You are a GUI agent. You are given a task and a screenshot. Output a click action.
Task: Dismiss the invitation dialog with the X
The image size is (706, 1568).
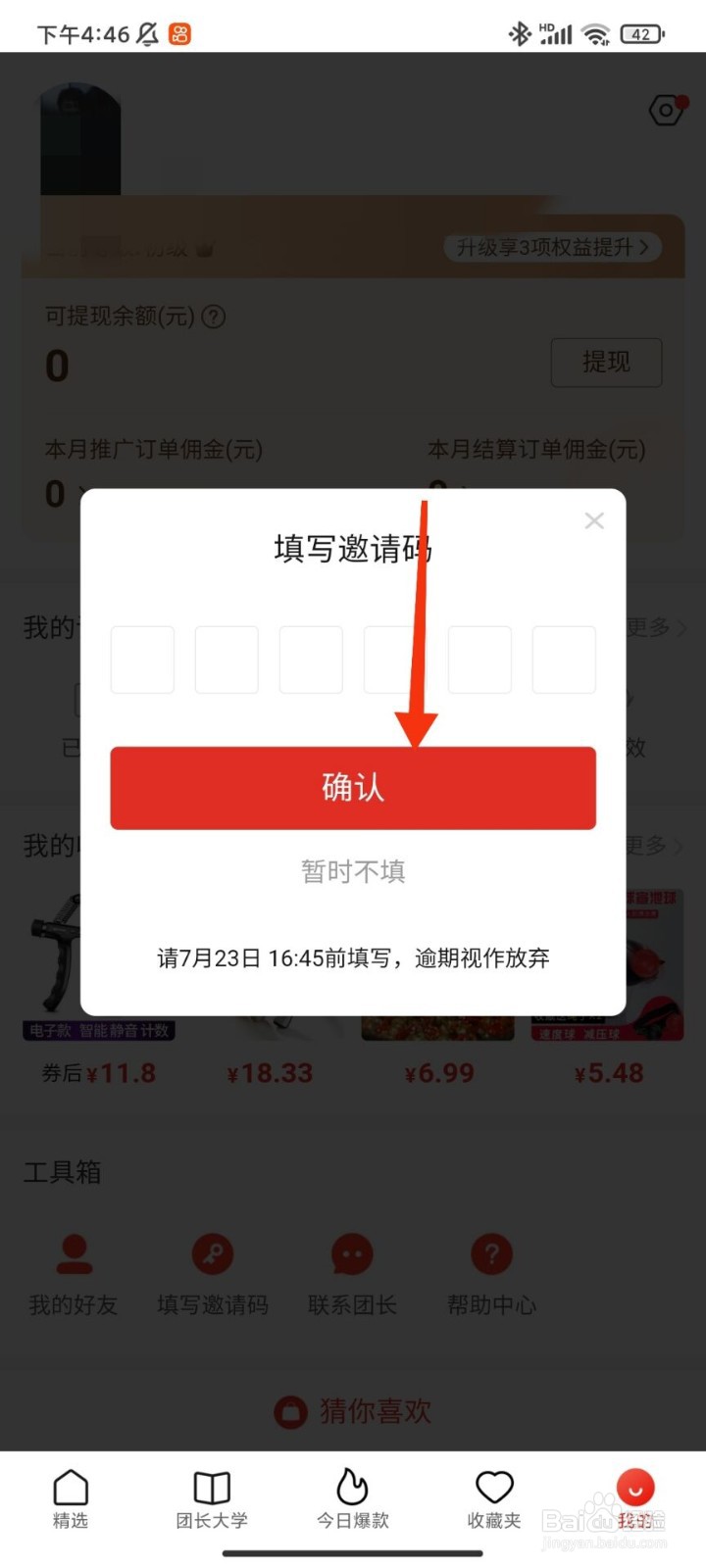593,520
